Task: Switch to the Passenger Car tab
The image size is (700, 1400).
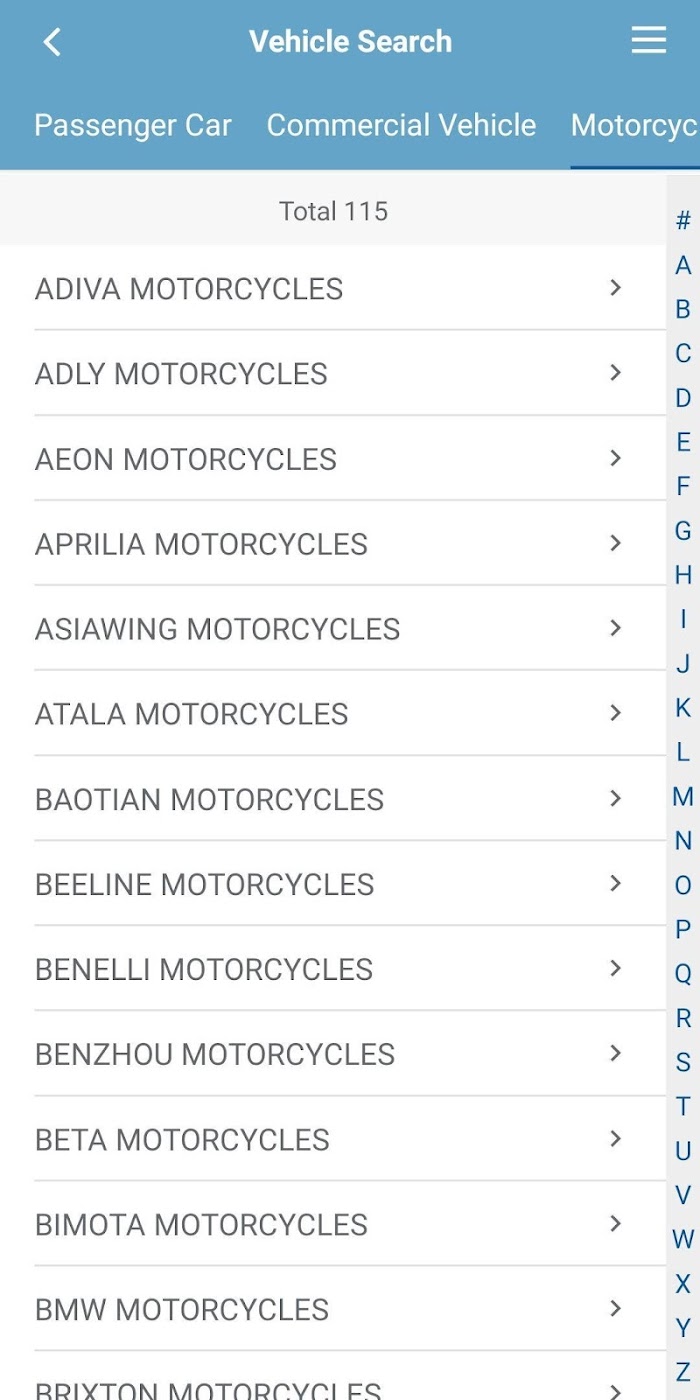Action: (x=133, y=125)
